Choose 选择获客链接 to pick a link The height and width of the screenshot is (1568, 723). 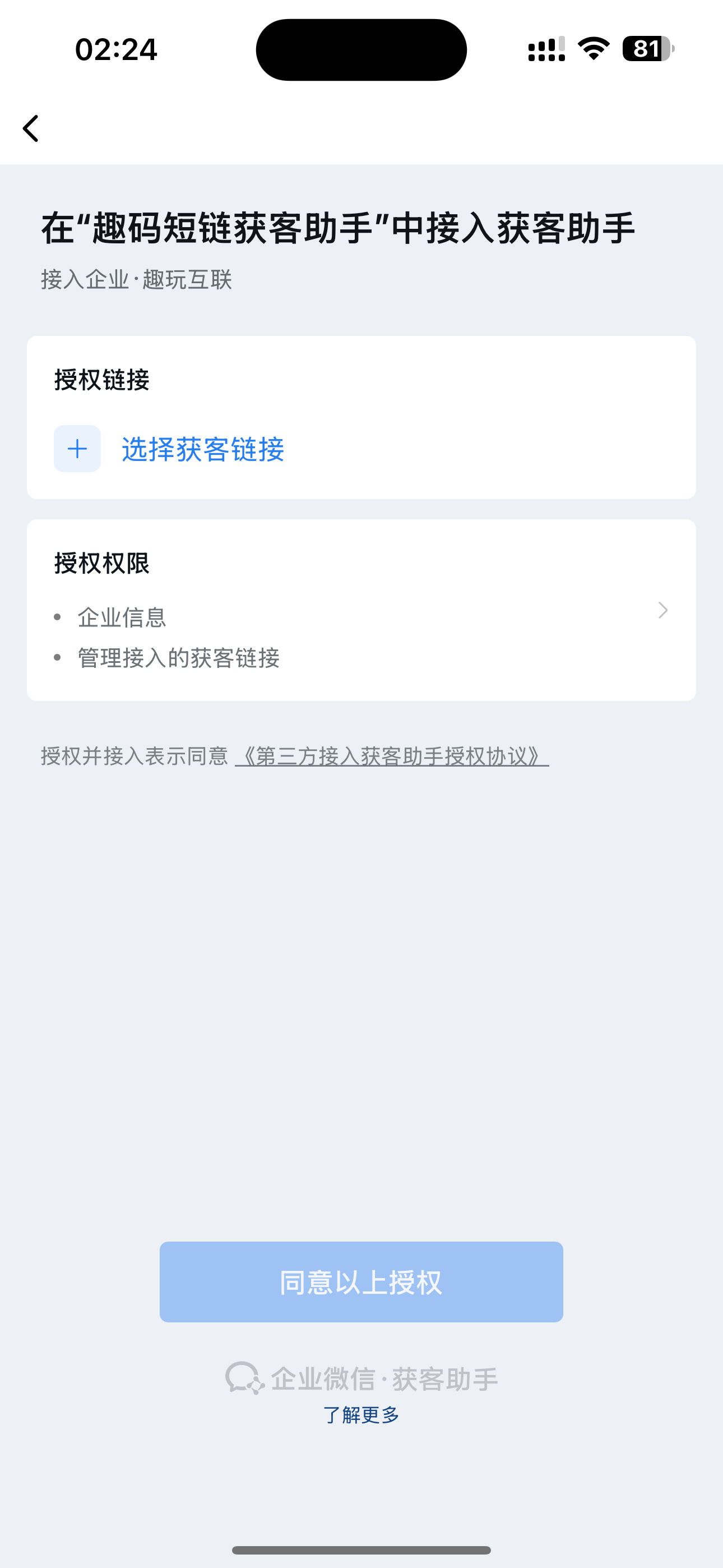(203, 449)
